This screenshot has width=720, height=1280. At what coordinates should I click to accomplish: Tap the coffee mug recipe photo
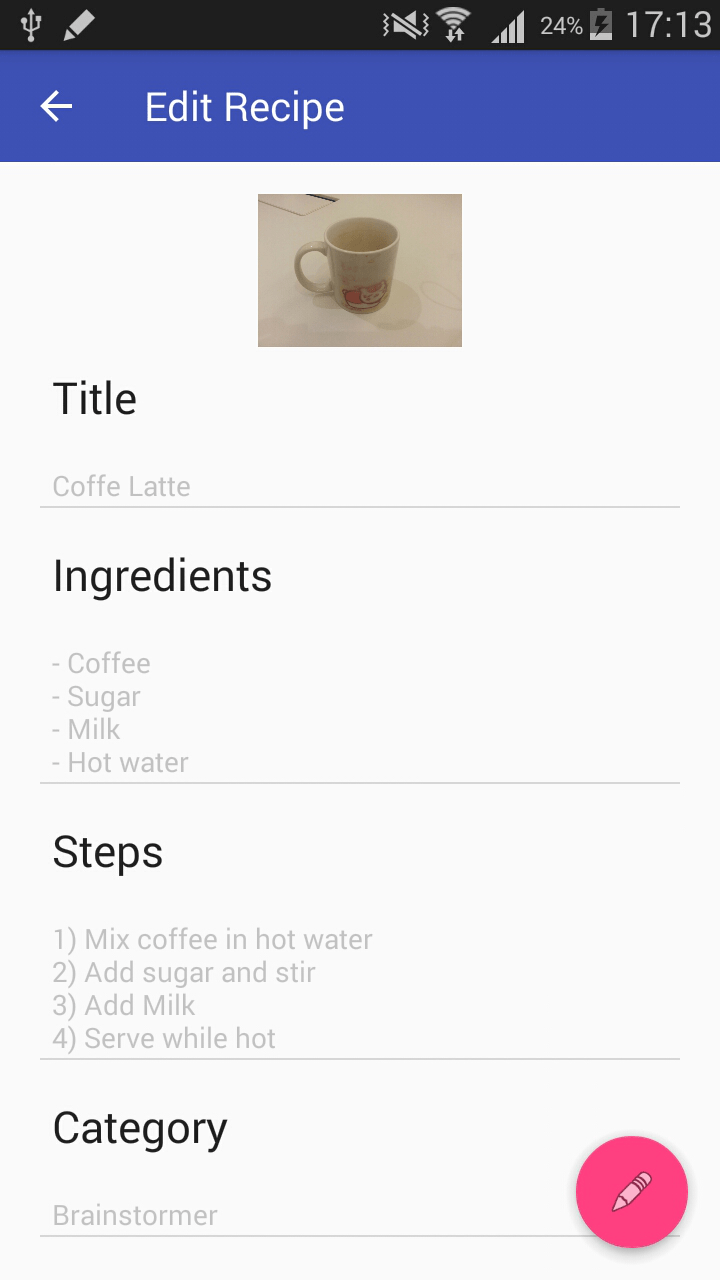click(x=360, y=270)
